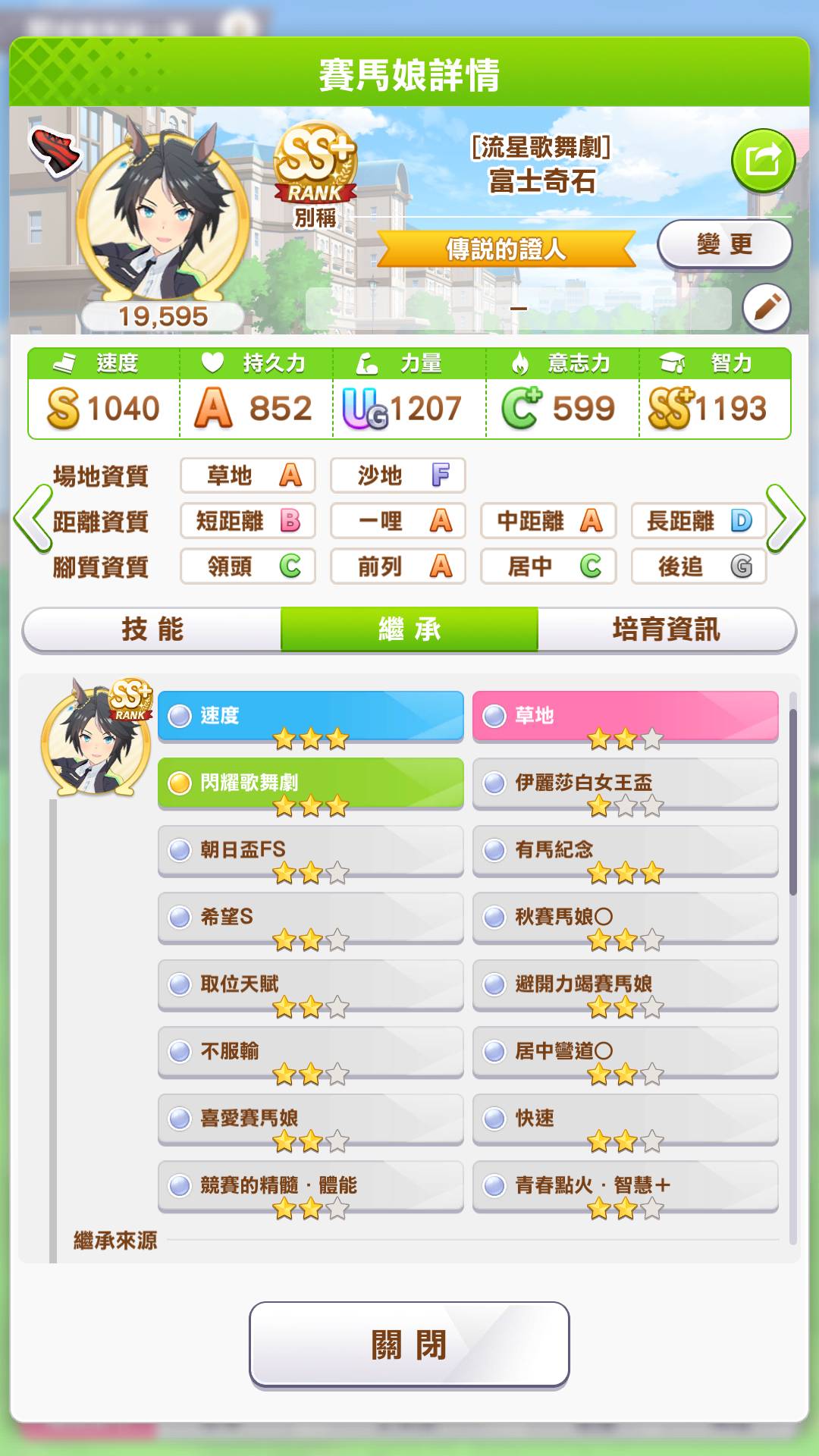Switch to the 技能 tab
The image size is (819, 1456).
152,629
